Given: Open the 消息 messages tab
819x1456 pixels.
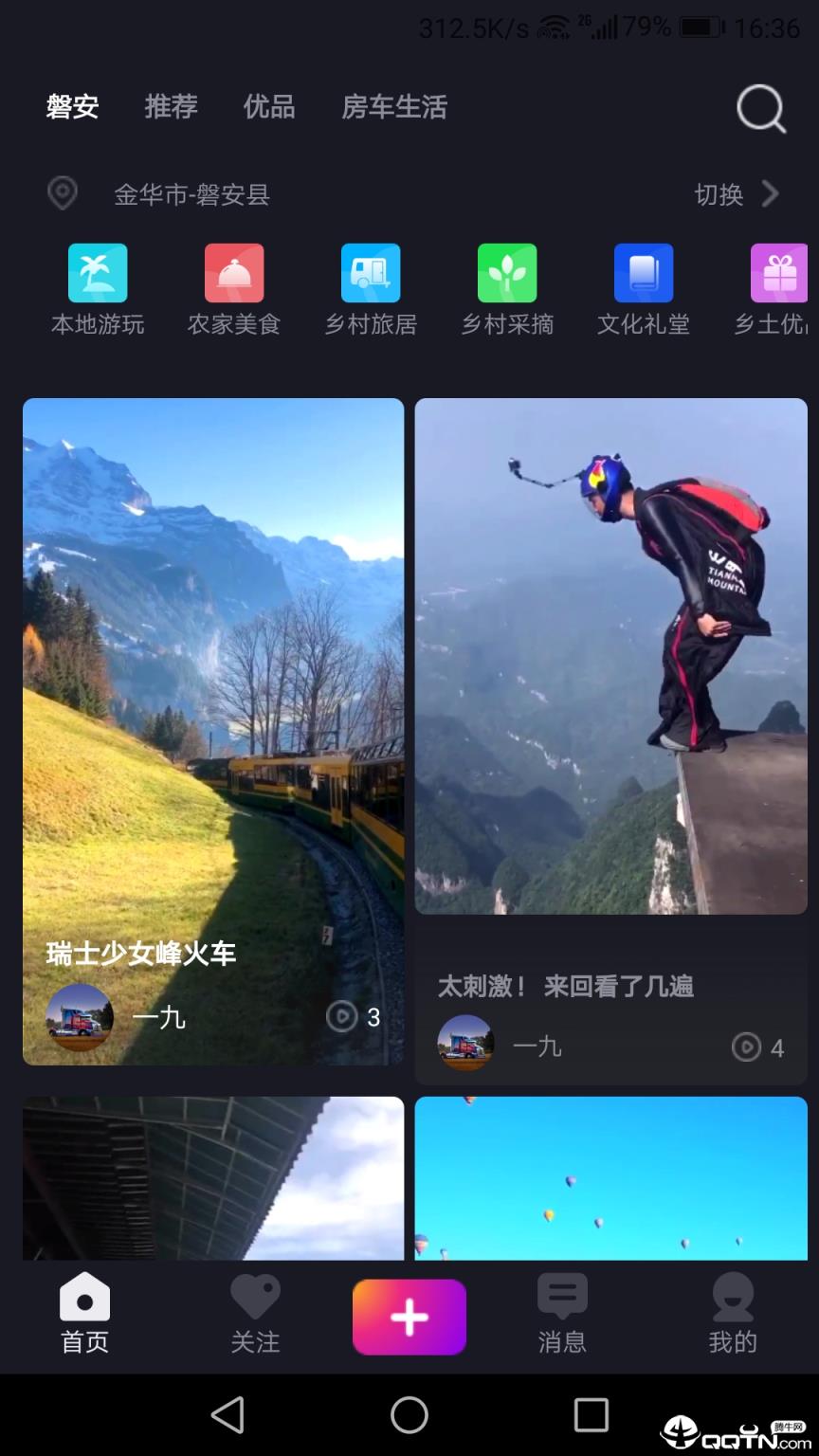Looking at the screenshot, I should 561,1316.
